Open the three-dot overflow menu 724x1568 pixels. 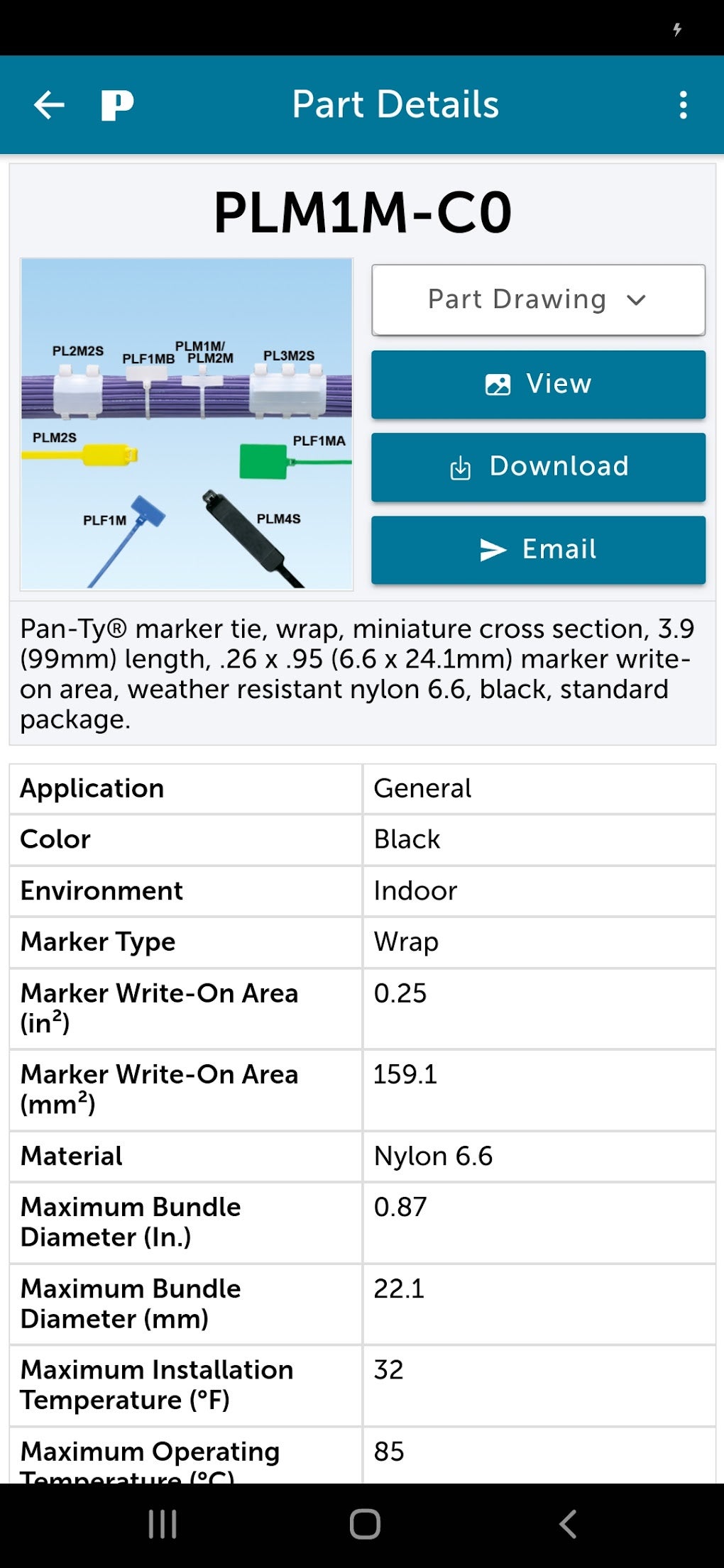(x=681, y=104)
